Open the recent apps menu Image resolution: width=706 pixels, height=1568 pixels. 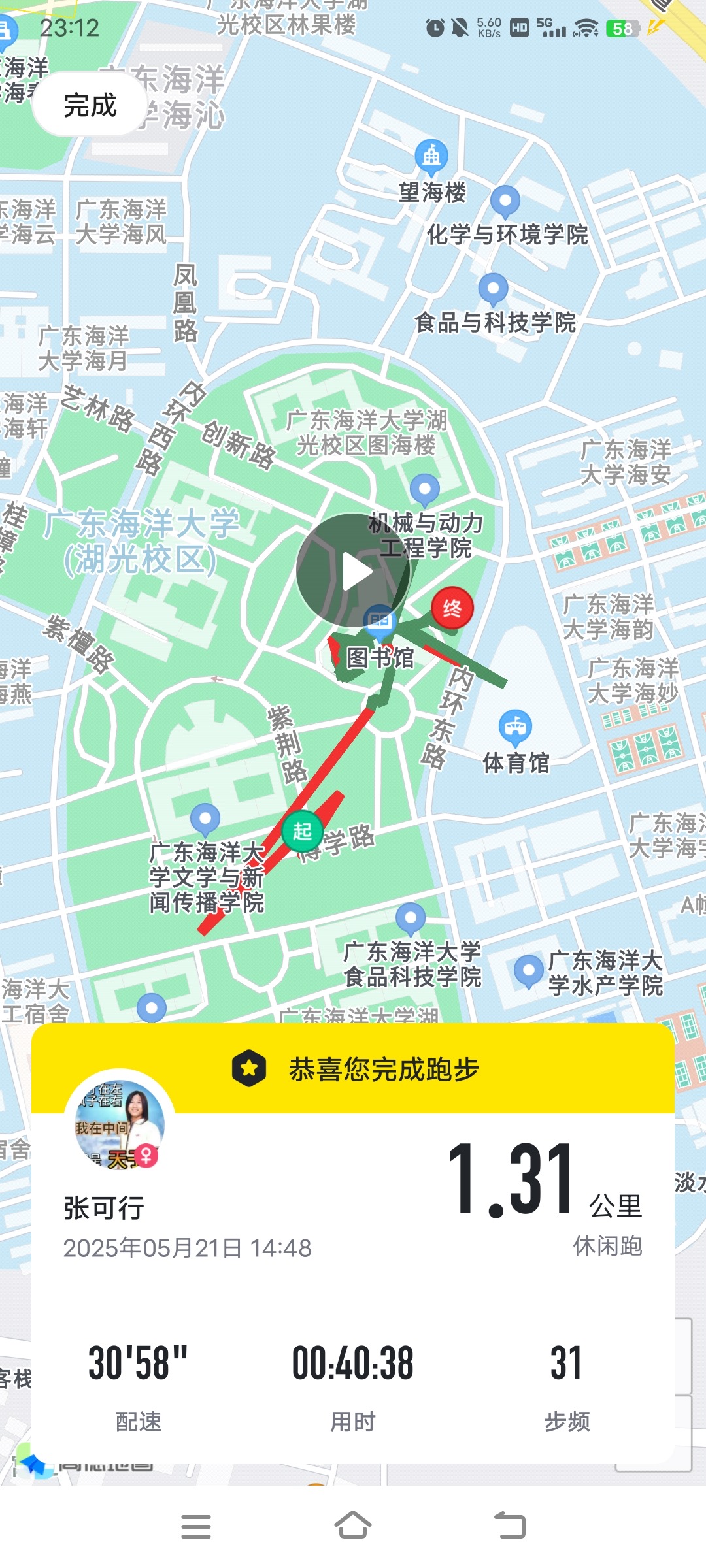coord(195,1526)
